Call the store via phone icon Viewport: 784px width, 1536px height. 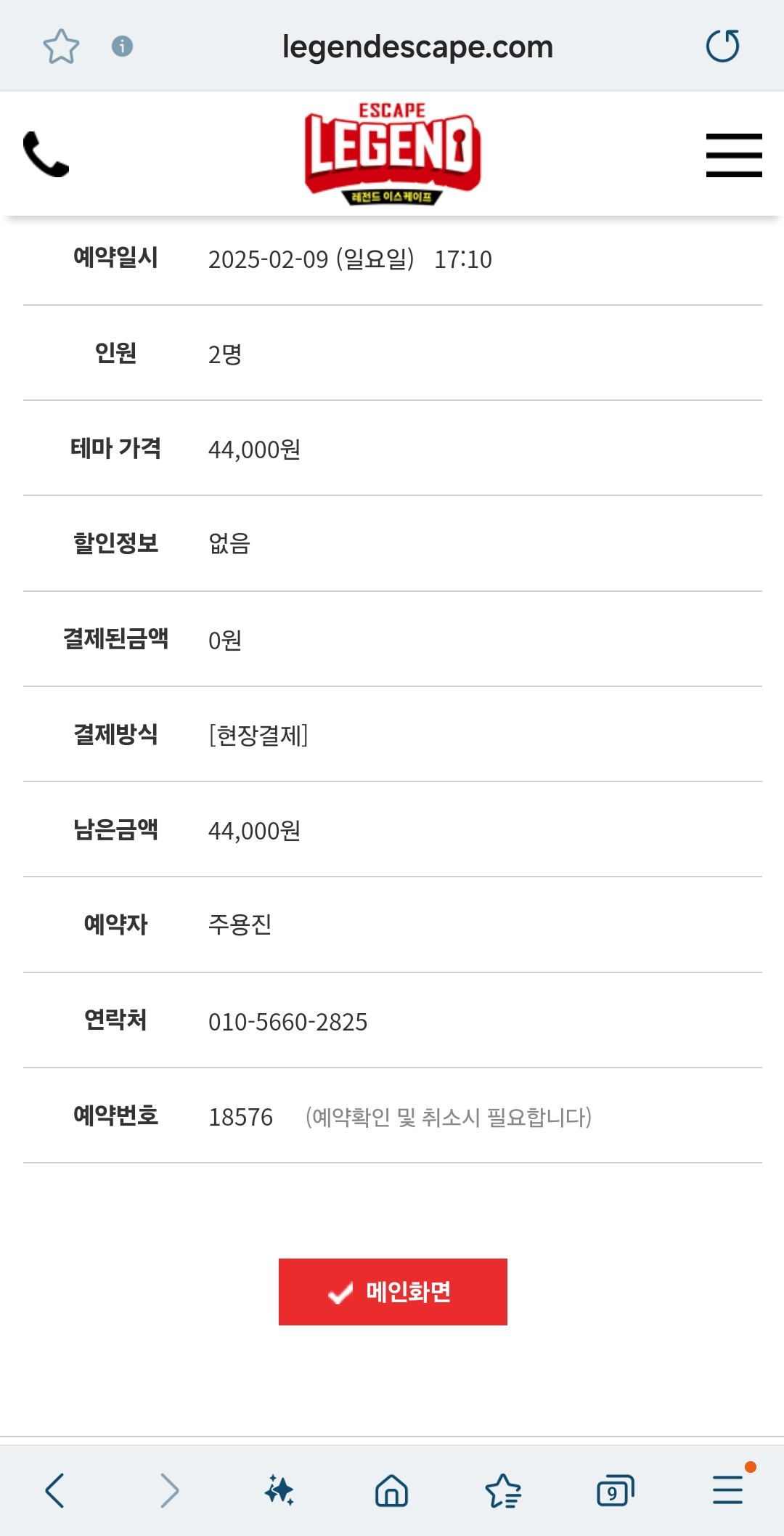tap(46, 154)
